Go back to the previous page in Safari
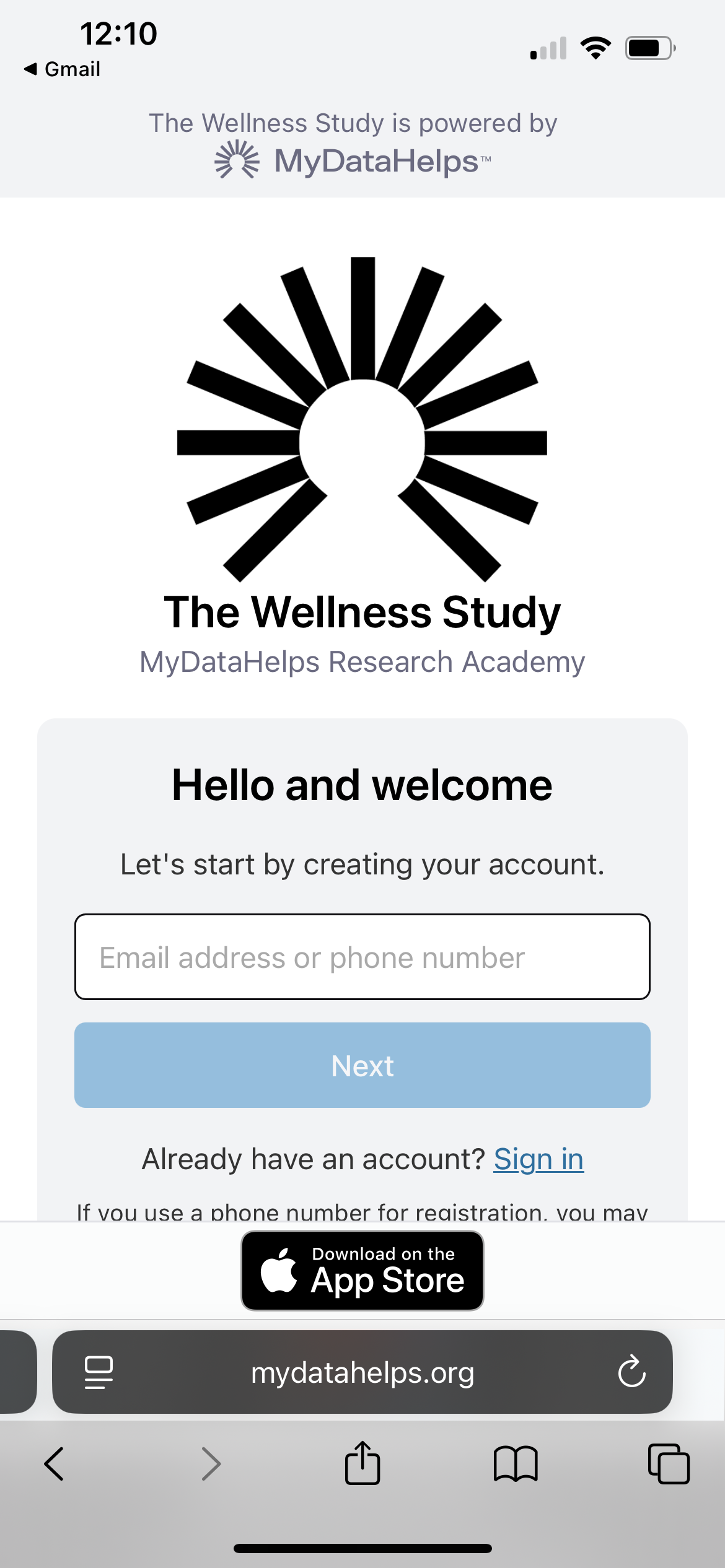725x1568 pixels. (54, 1464)
